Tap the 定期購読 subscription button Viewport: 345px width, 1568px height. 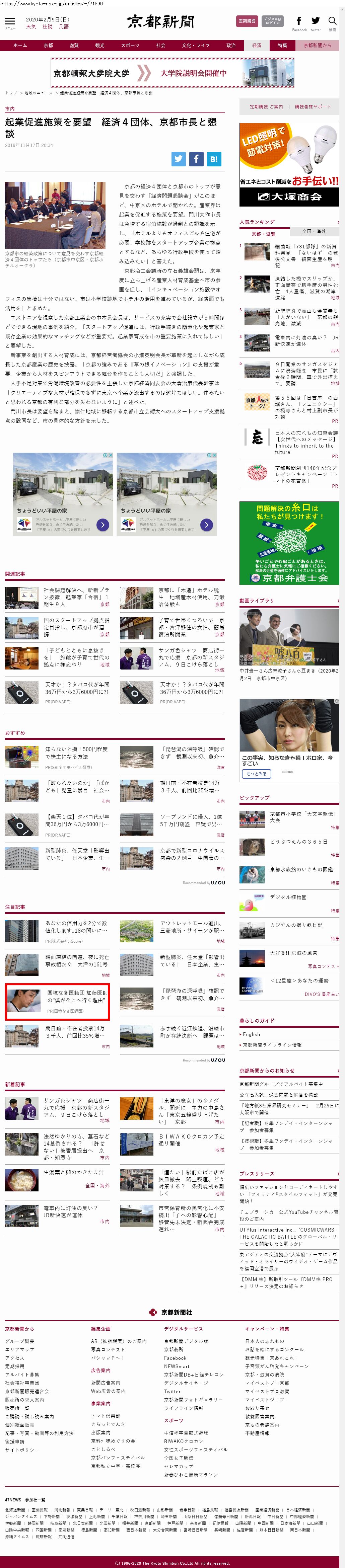[x=246, y=21]
